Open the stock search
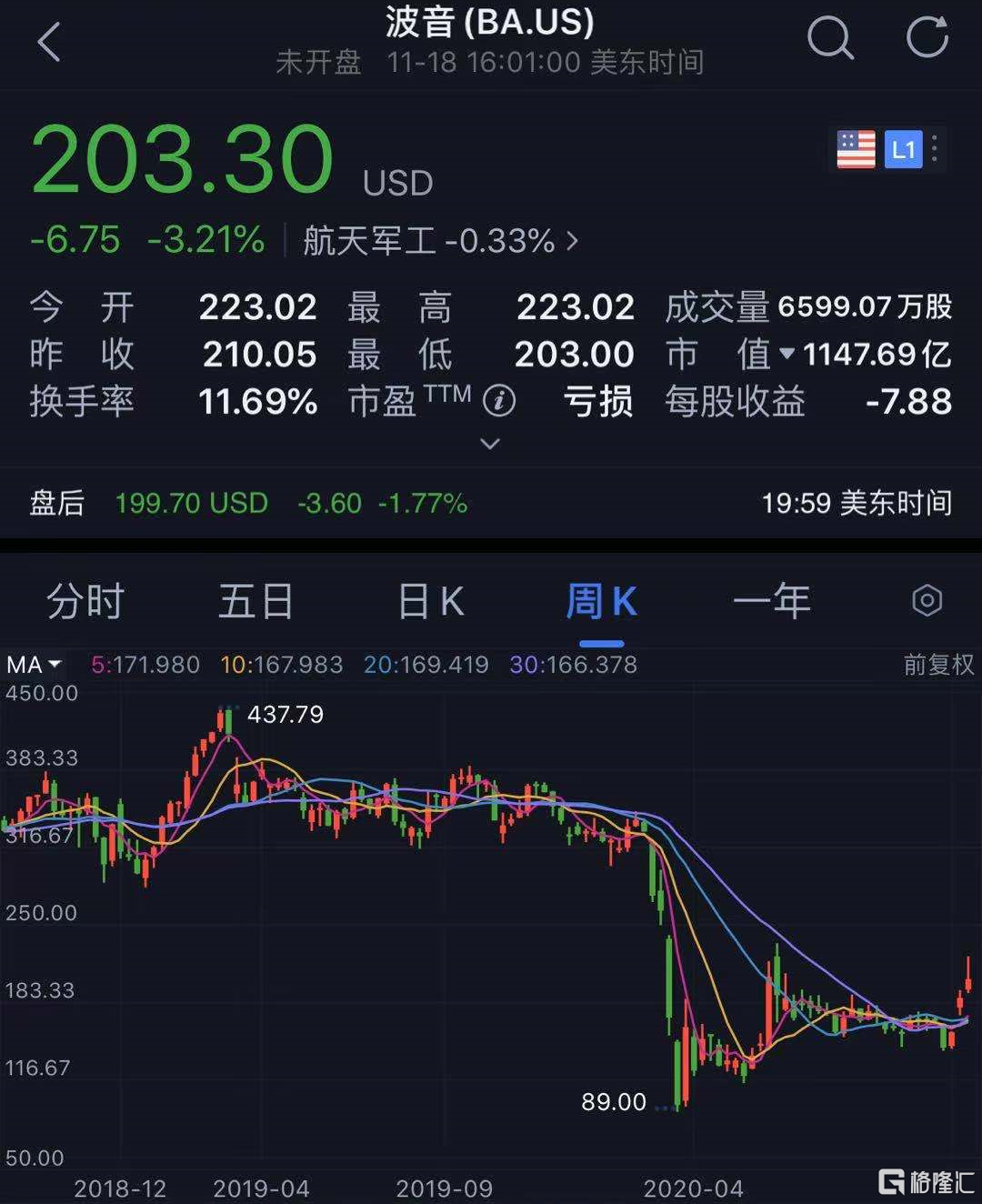The image size is (982, 1204). pyautogui.click(x=829, y=38)
